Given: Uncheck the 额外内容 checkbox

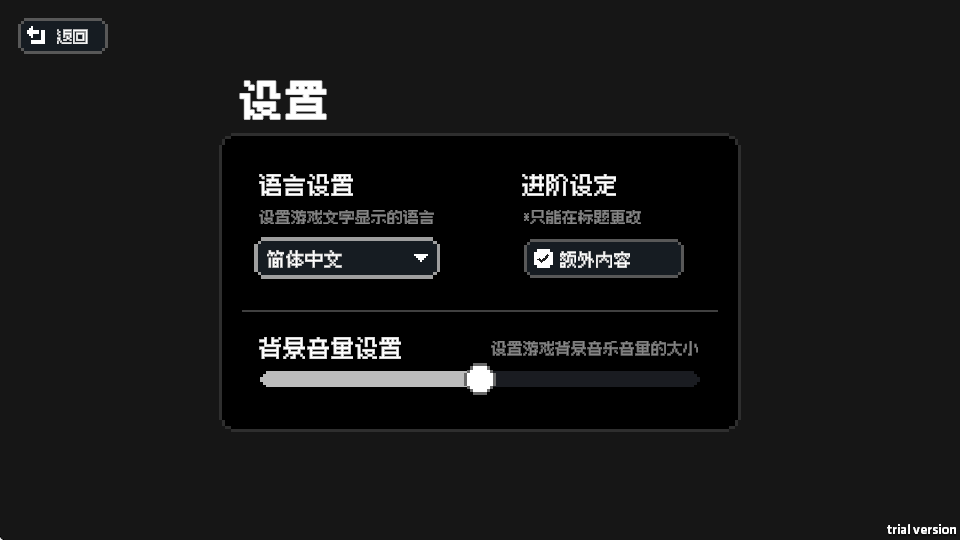Looking at the screenshot, I should 543,259.
